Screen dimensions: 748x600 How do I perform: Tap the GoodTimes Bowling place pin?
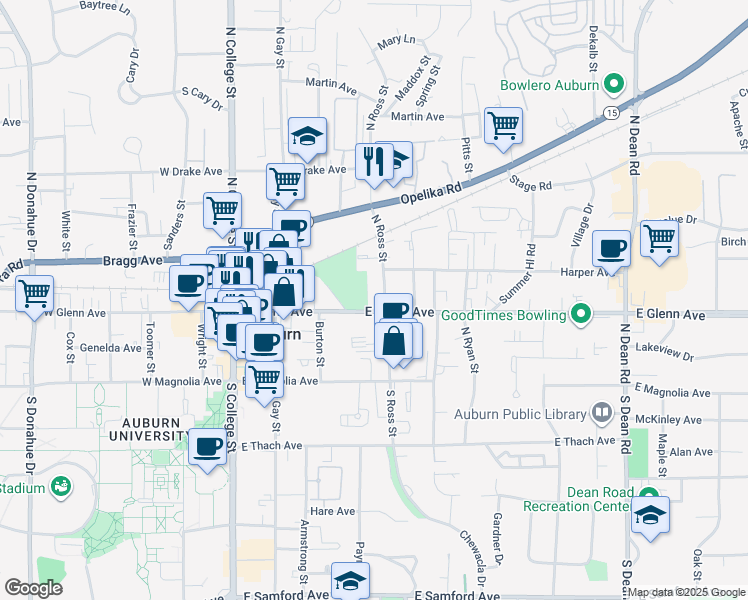pos(580,314)
